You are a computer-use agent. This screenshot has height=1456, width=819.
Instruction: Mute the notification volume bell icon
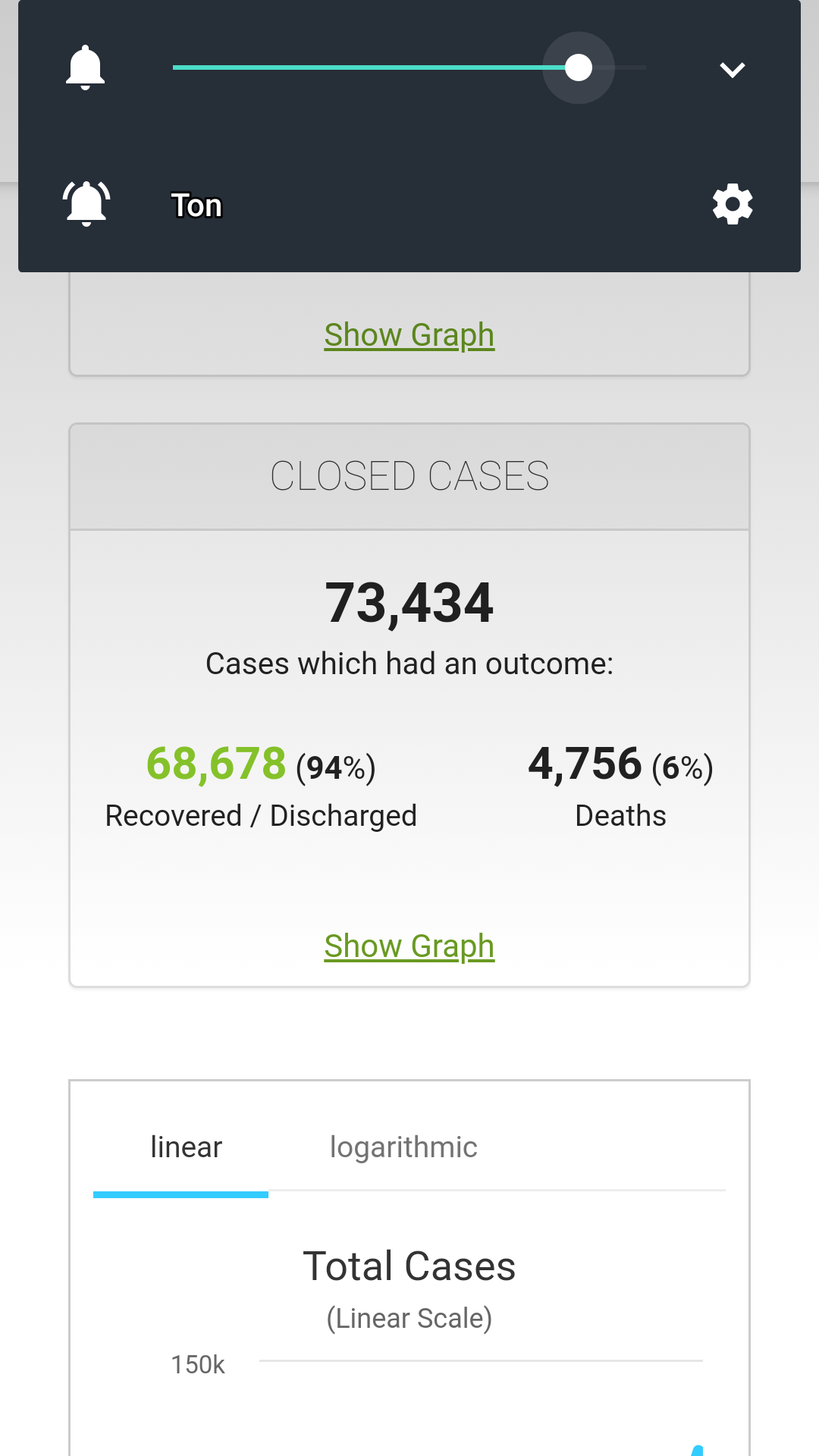(85, 67)
